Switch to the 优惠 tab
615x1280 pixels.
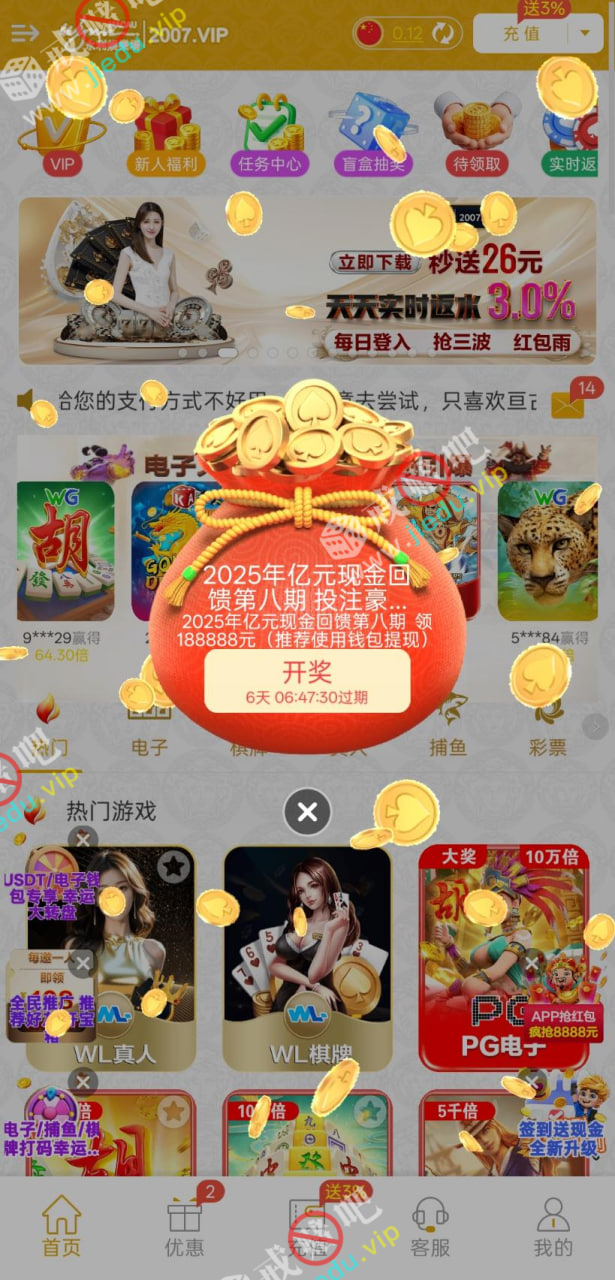pos(184,1226)
